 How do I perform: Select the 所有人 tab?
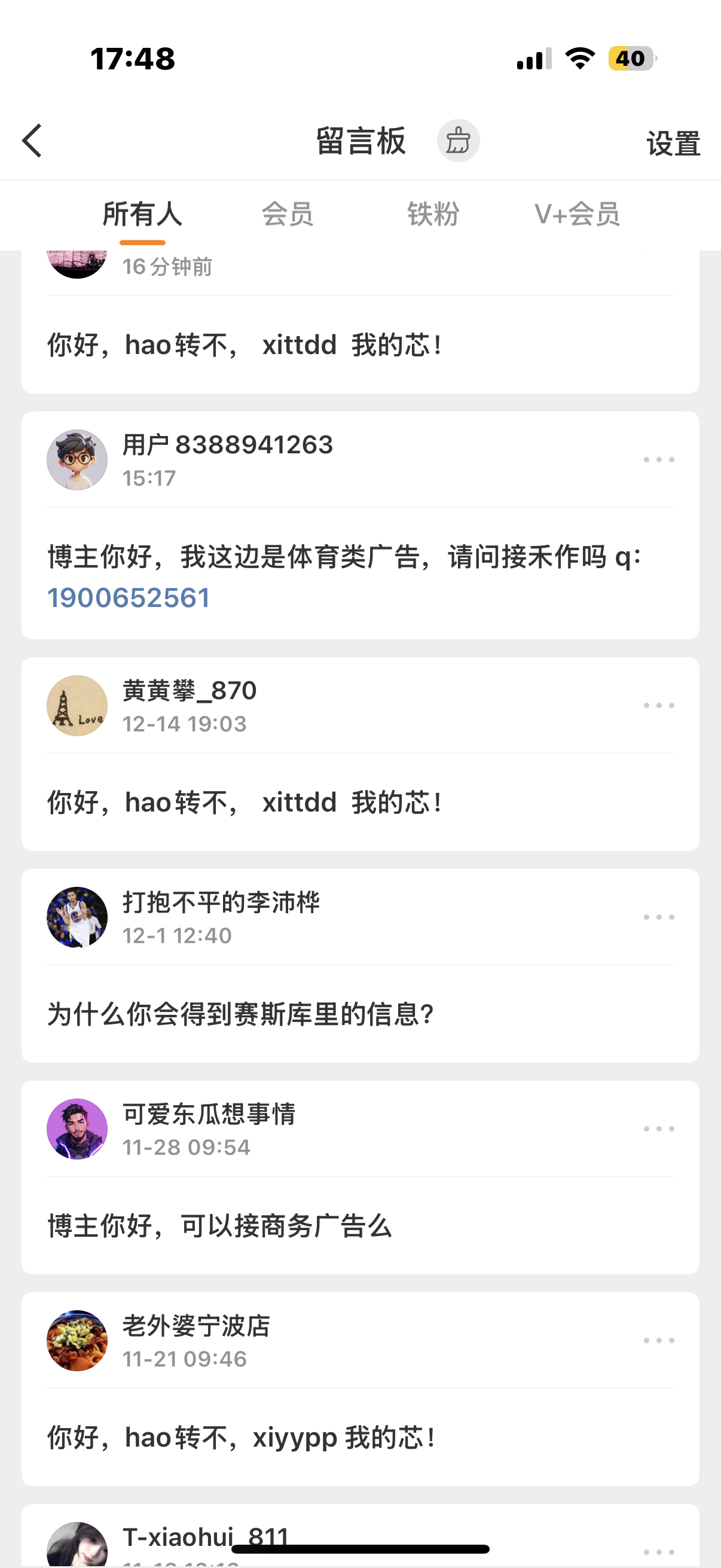point(143,214)
